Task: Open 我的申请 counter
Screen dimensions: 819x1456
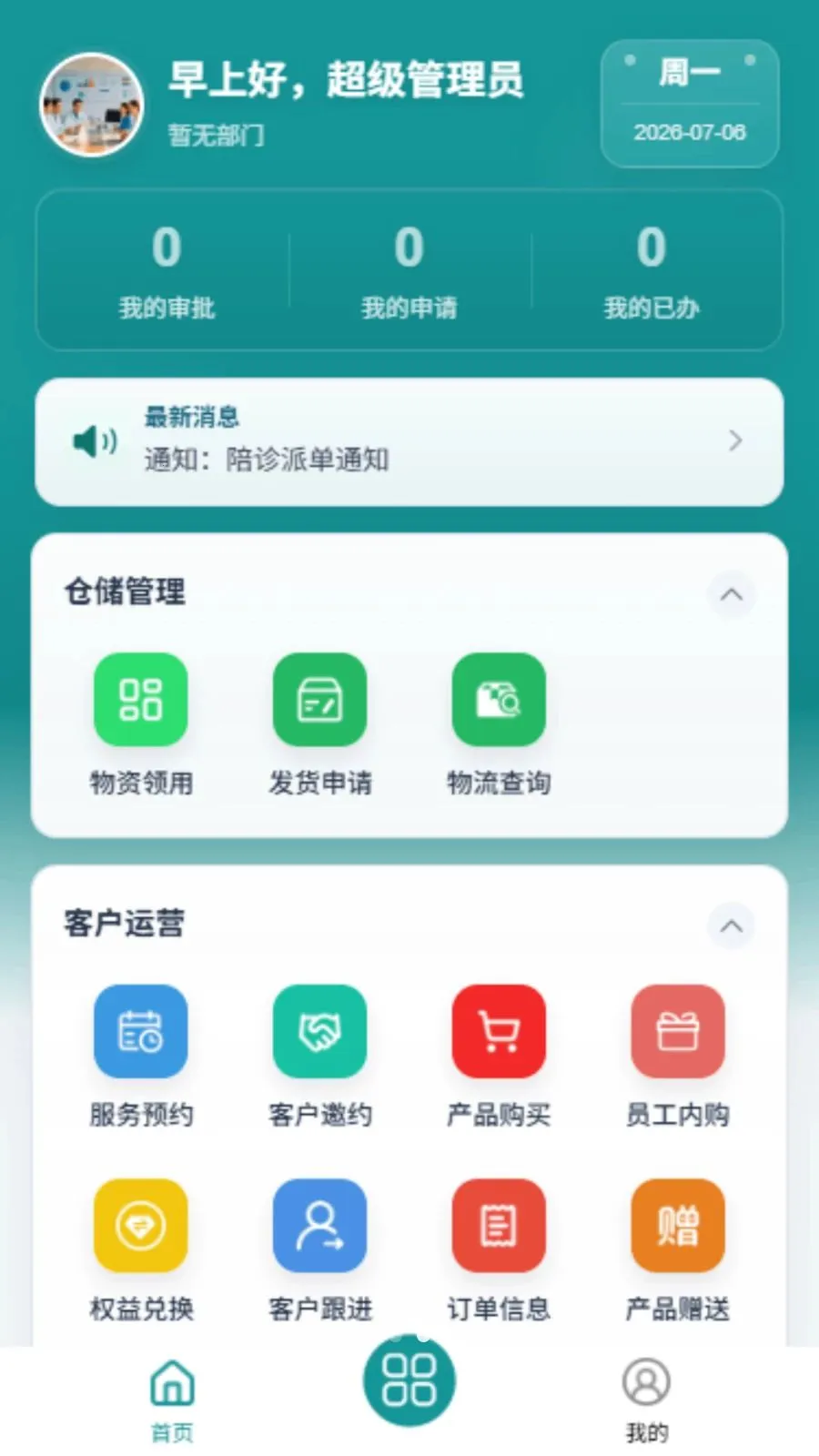Action: point(409,271)
